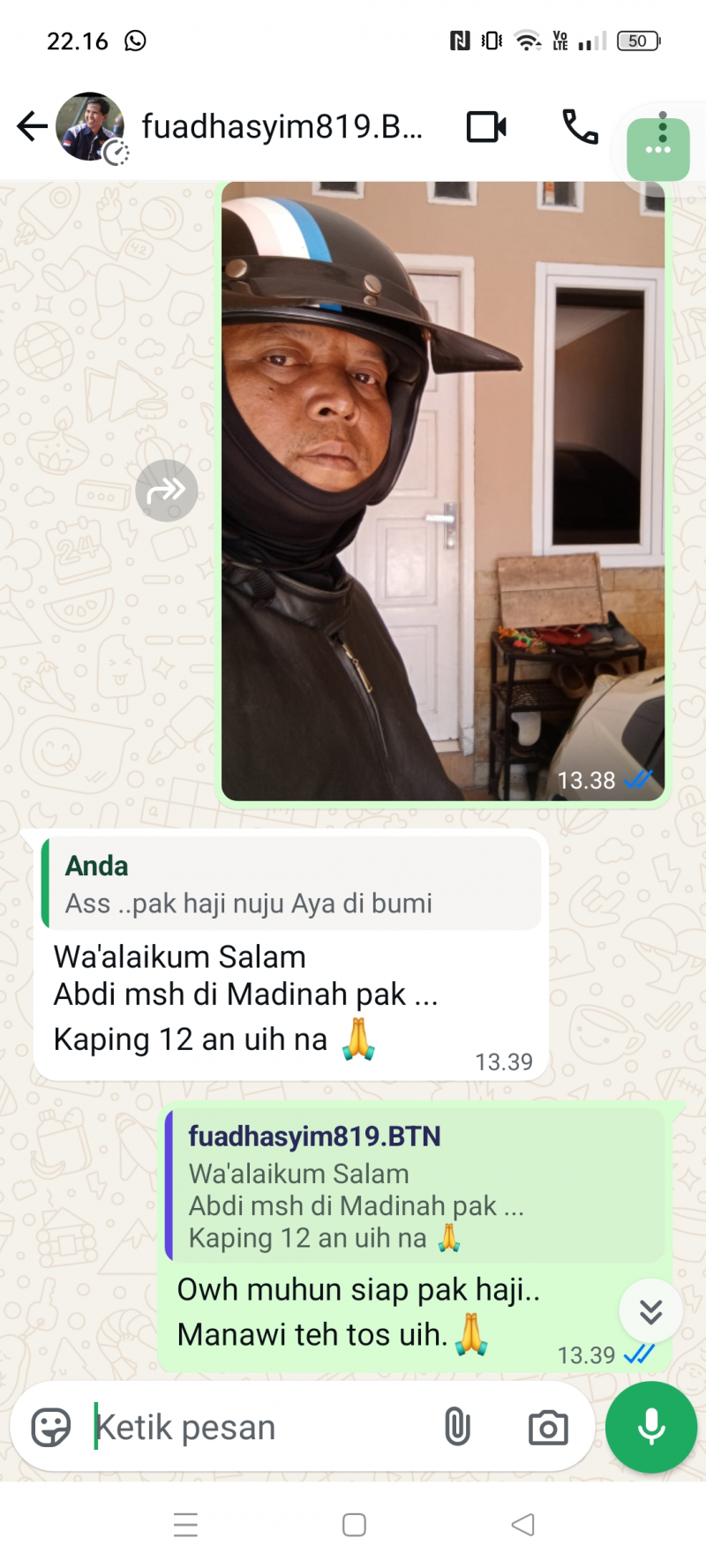Go back to the chat list
Image resolution: width=706 pixels, height=1568 pixels.
pyautogui.click(x=32, y=126)
